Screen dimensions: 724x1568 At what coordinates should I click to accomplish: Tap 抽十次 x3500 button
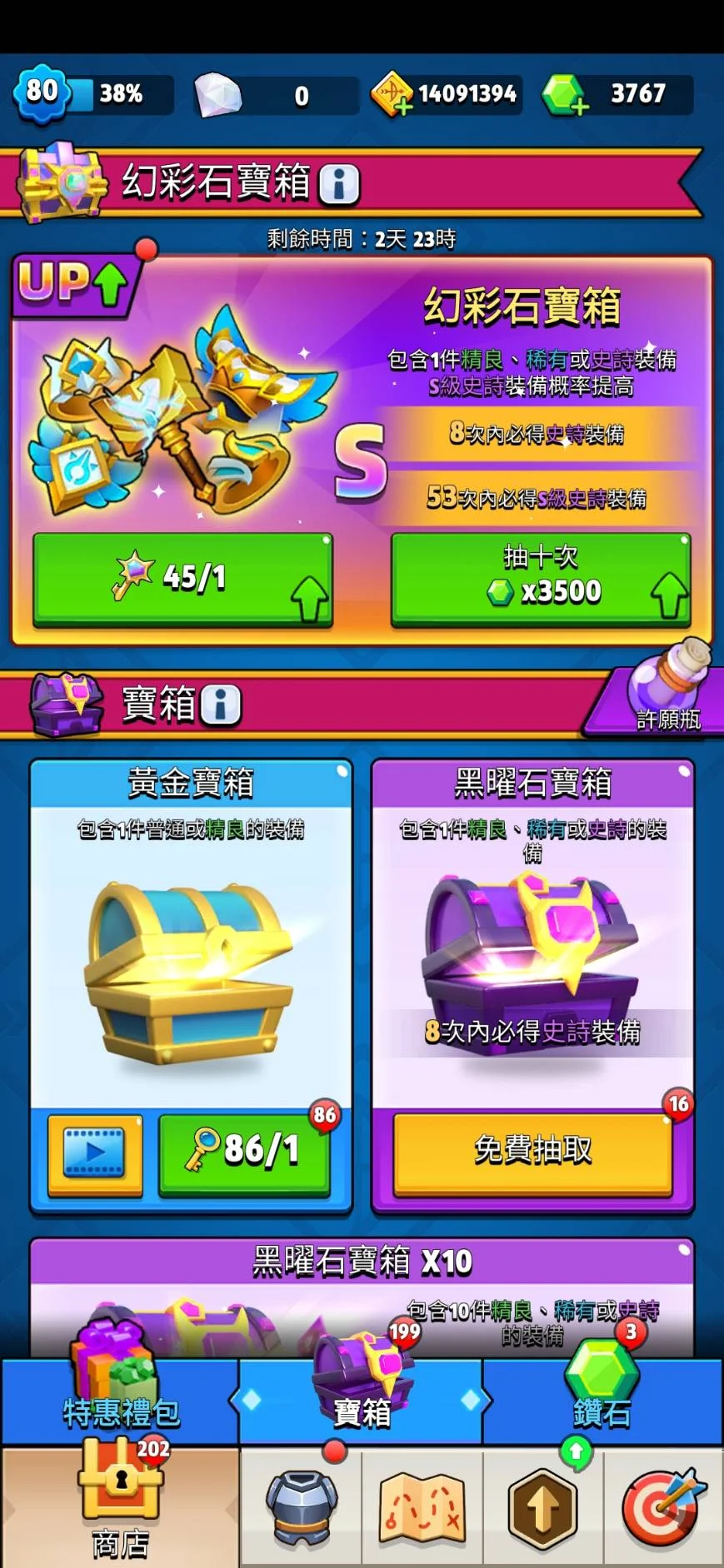click(541, 578)
